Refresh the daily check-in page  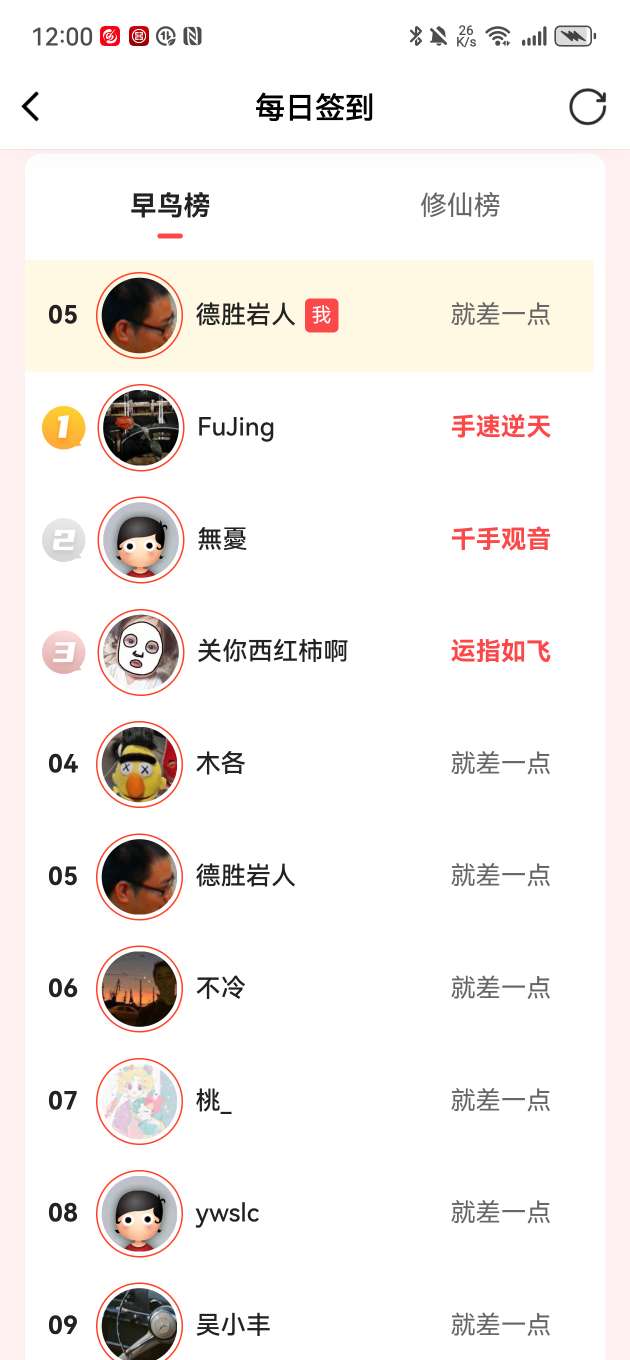(587, 107)
